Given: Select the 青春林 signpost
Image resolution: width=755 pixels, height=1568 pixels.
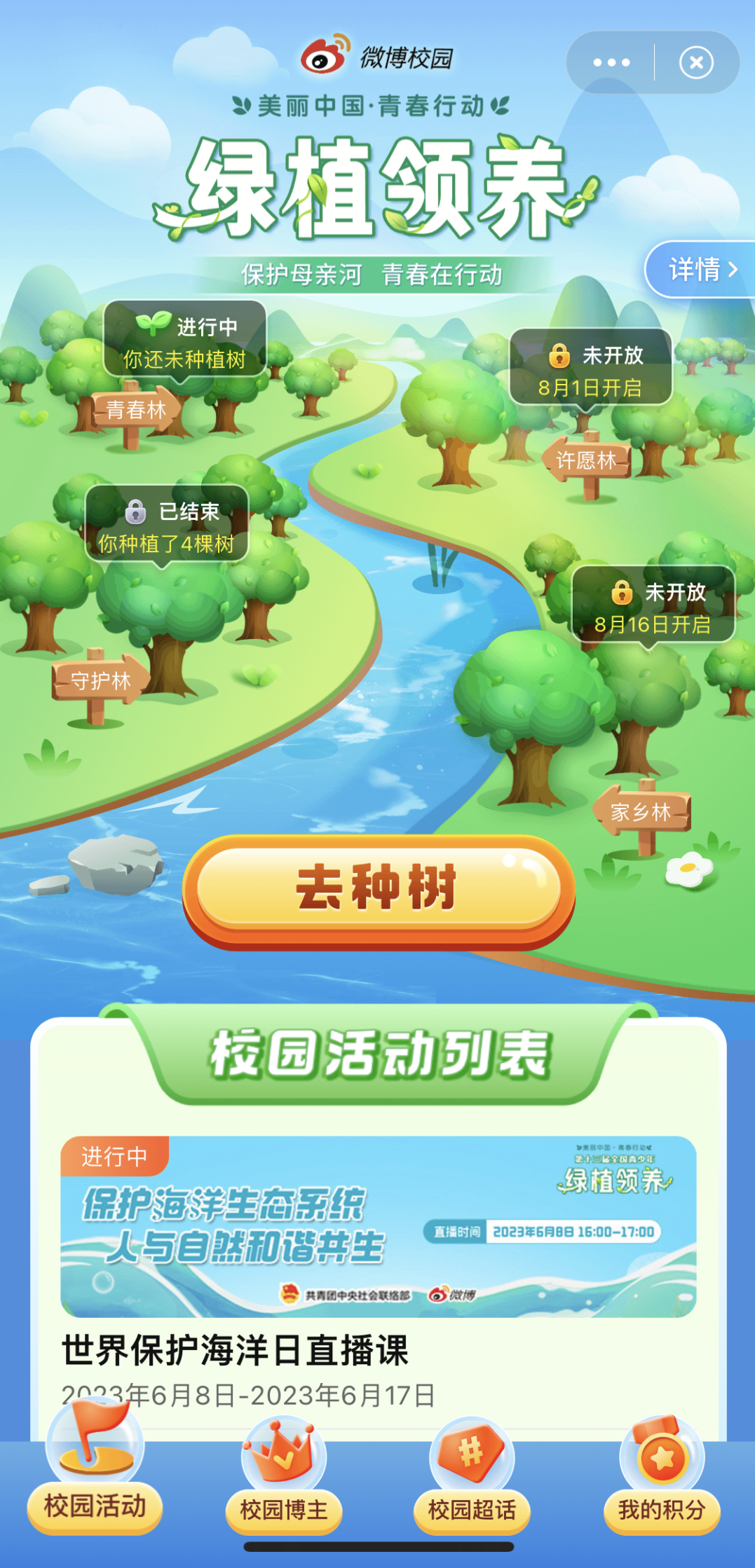Looking at the screenshot, I should (136, 410).
